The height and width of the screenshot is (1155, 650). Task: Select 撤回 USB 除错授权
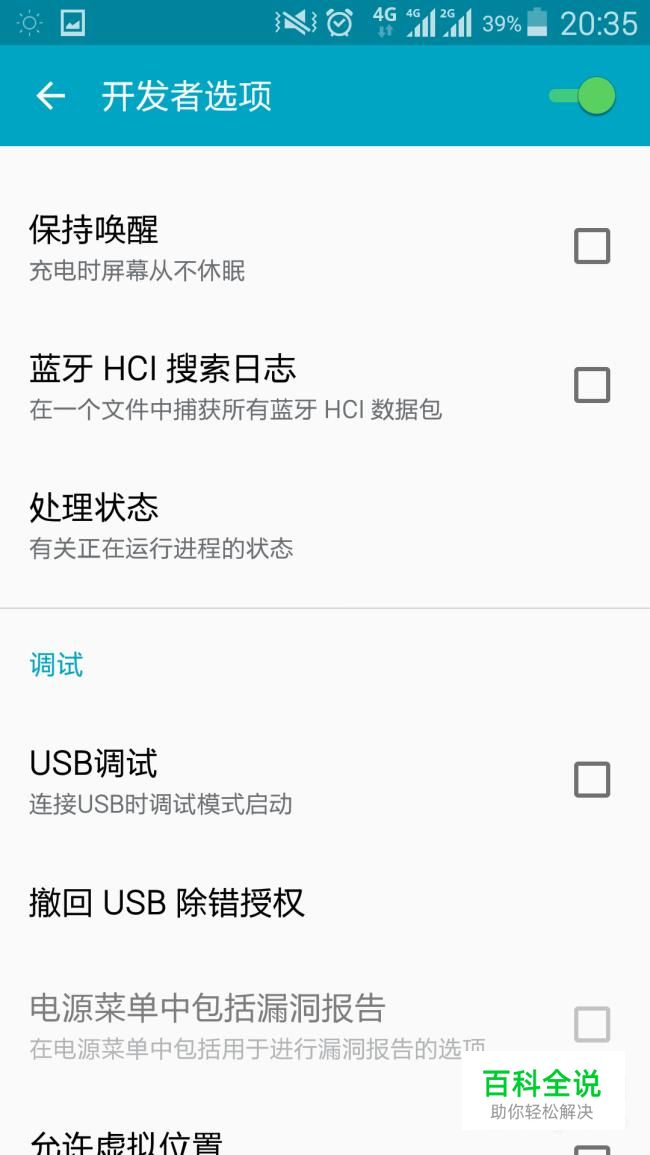(325, 903)
